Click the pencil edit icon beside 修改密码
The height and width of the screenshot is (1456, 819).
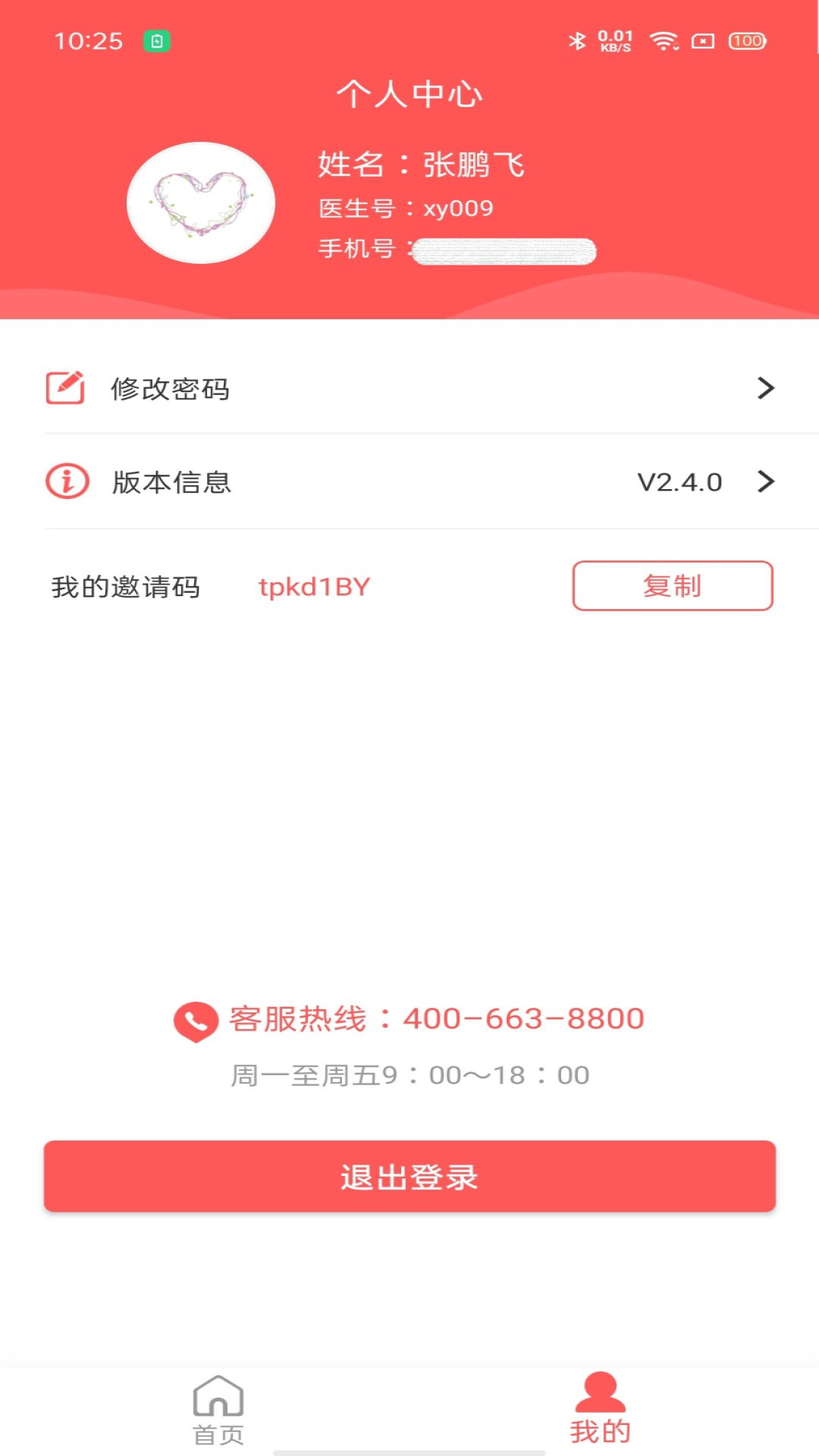(65, 389)
